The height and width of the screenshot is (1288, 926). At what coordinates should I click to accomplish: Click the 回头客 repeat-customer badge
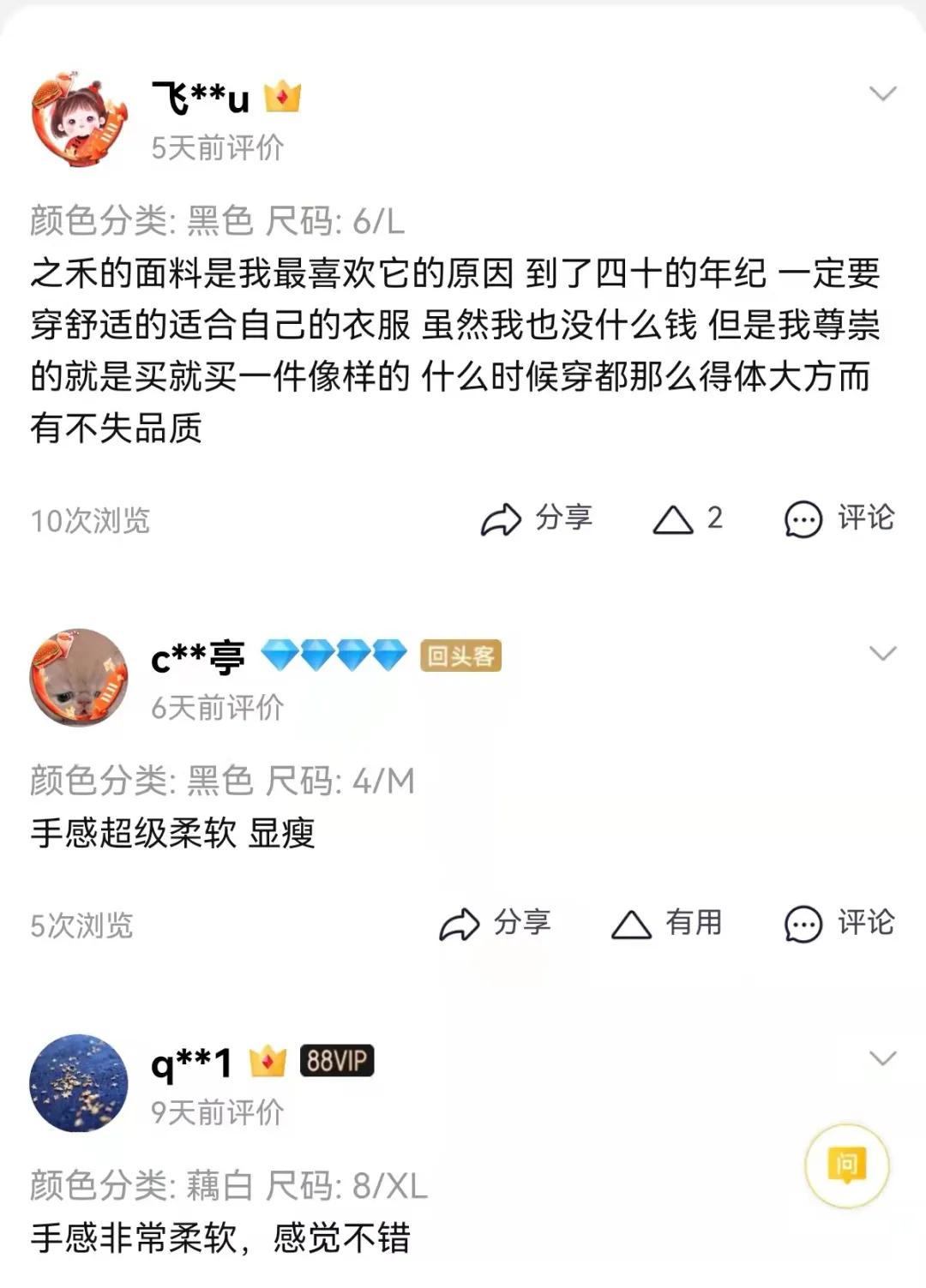(x=459, y=654)
